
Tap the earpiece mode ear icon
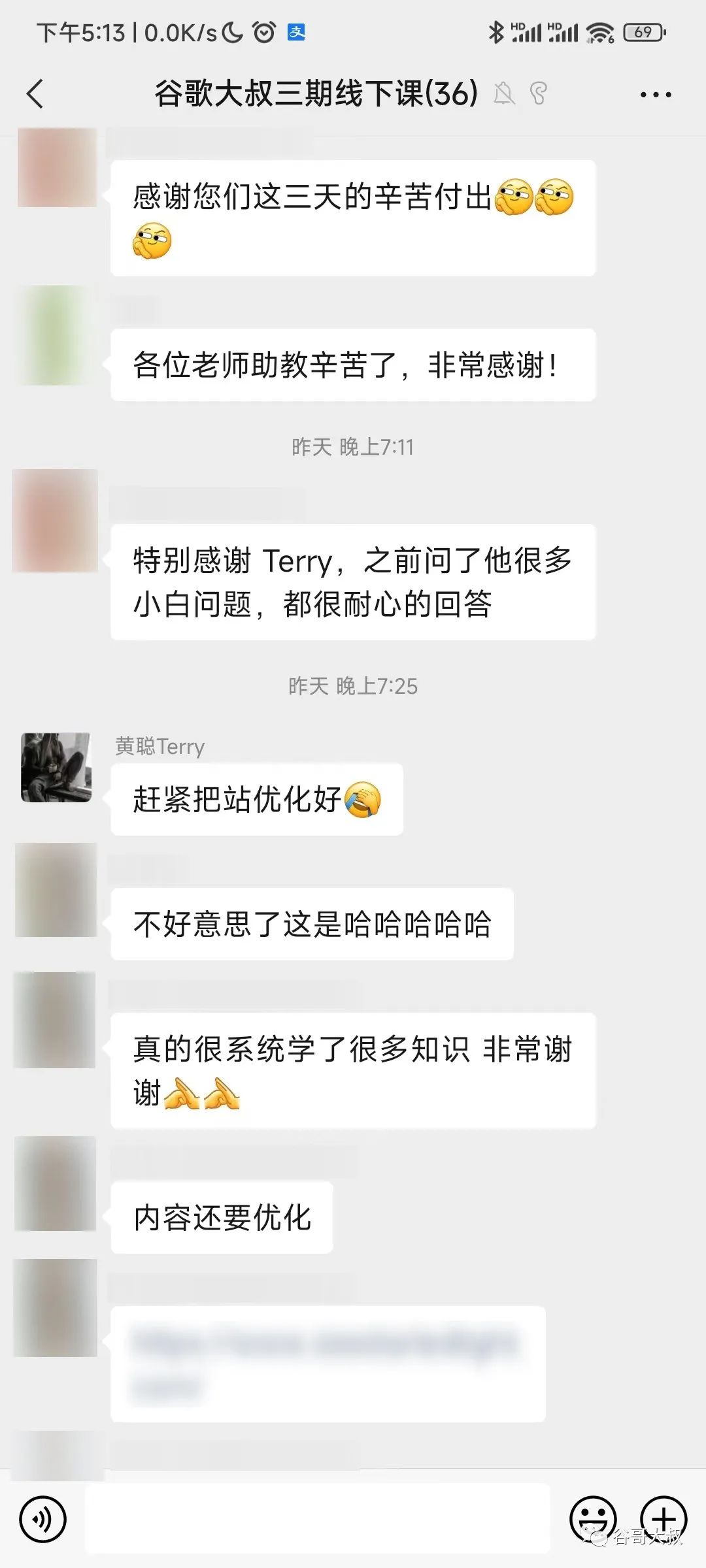click(537, 95)
